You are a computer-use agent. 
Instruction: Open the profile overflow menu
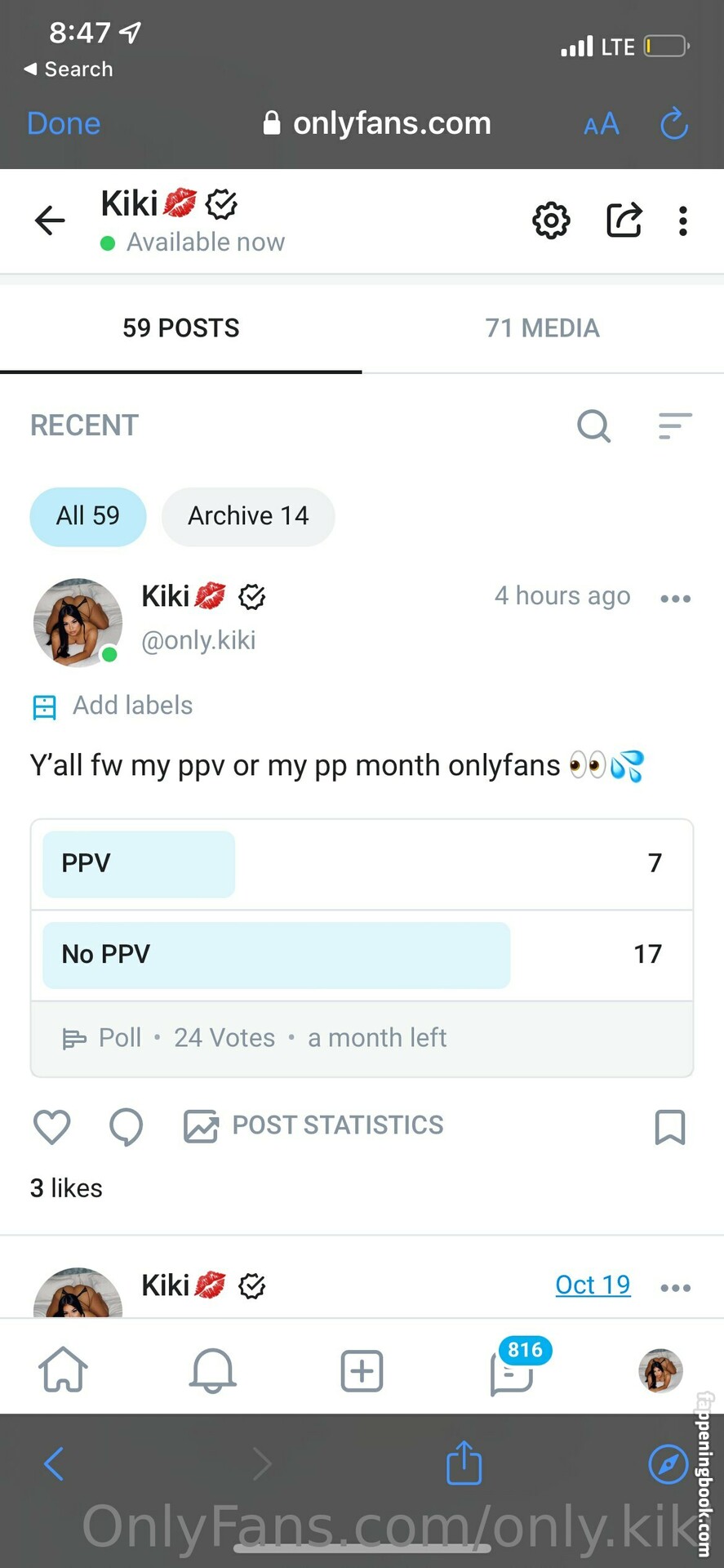[683, 220]
